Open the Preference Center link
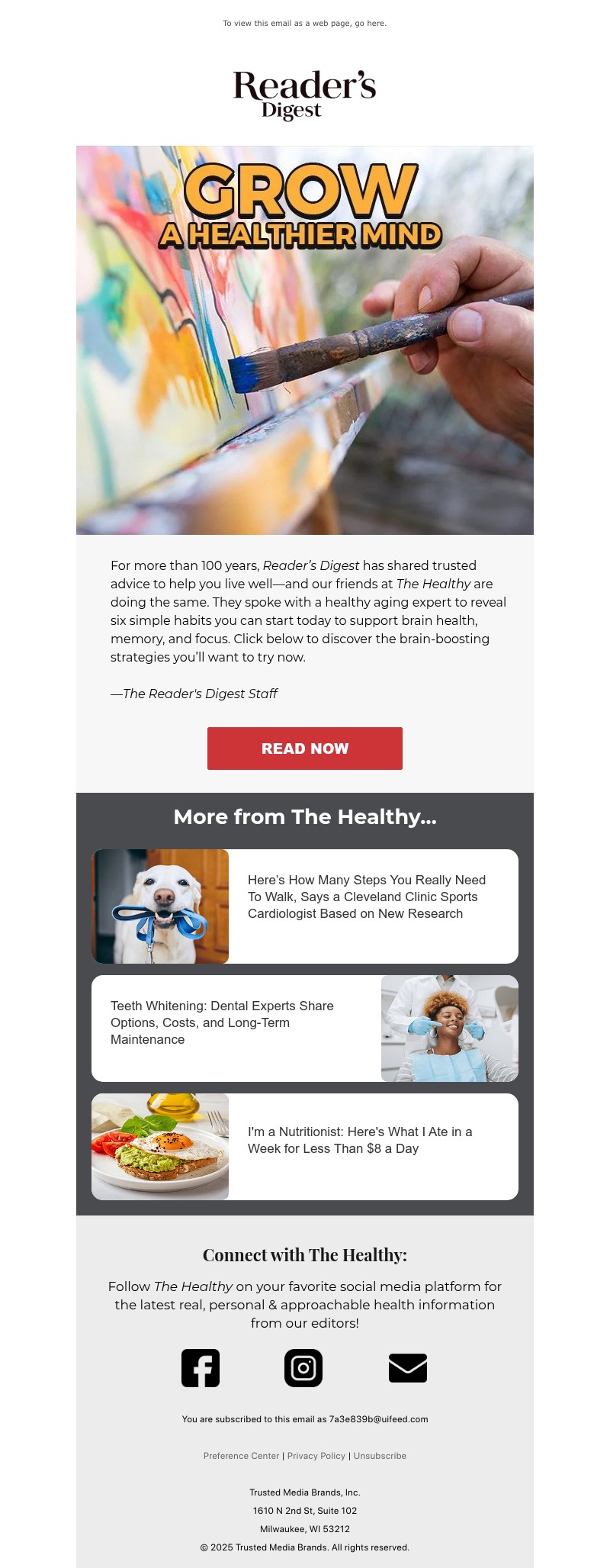Screen dimensions: 610x1568 click(x=241, y=1456)
